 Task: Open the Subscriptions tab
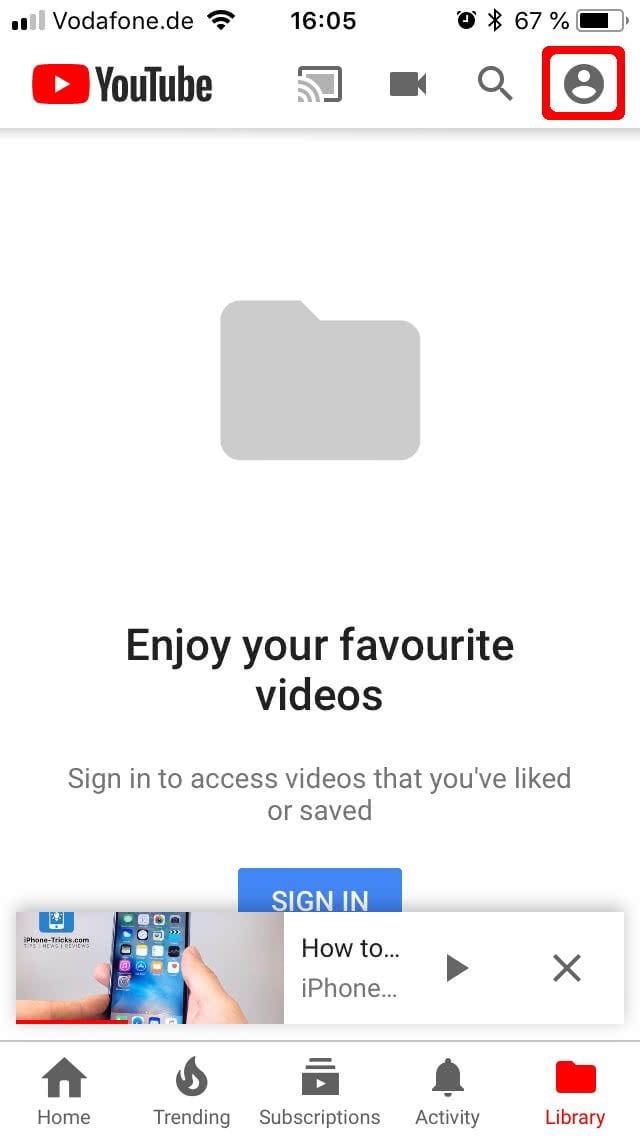point(320,1092)
